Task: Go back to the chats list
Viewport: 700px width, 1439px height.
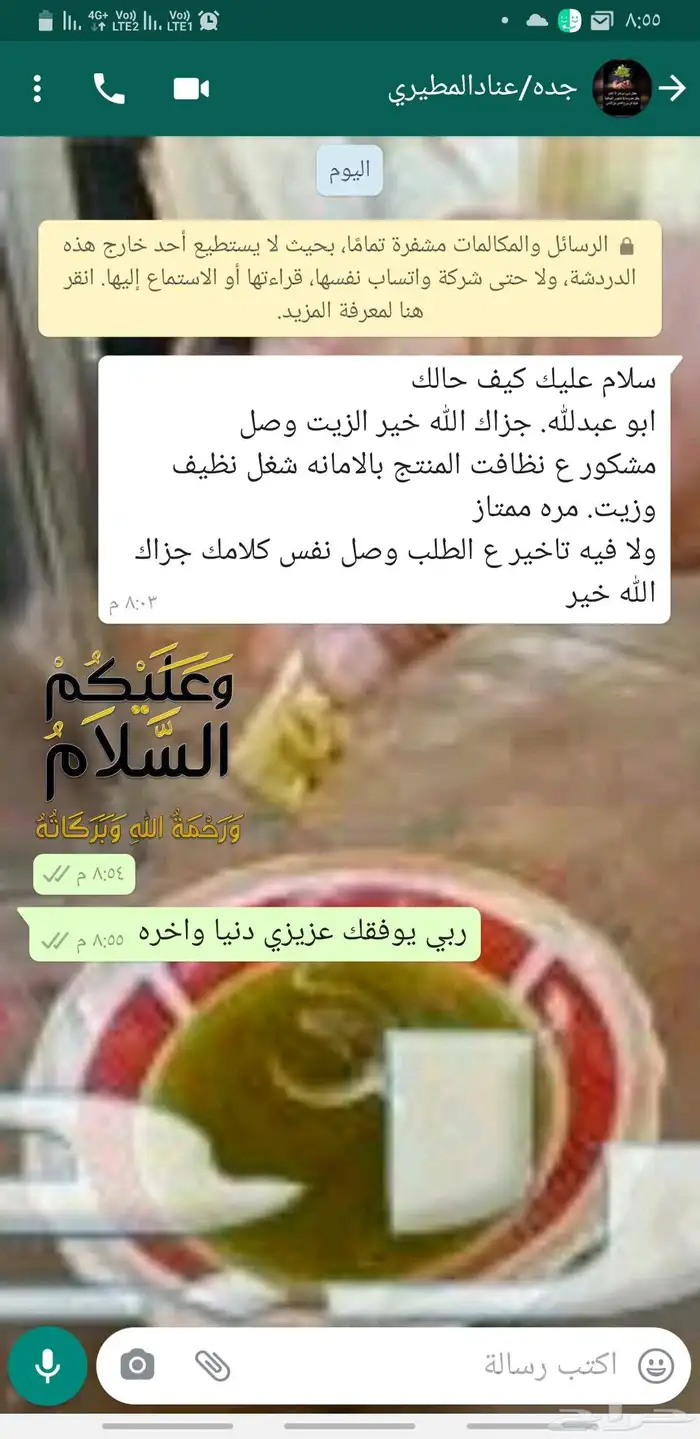Action: 675,89
